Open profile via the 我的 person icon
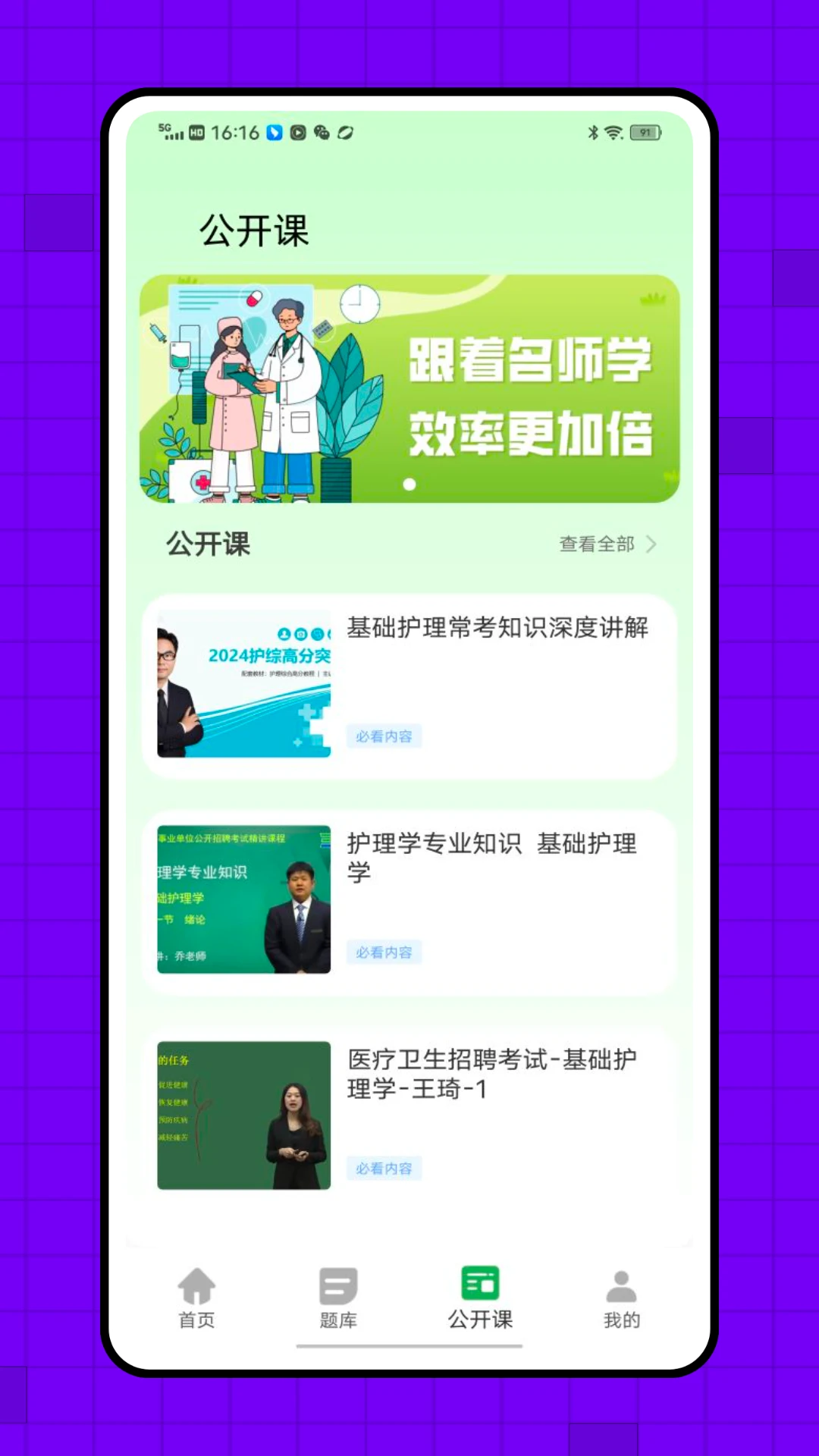The width and height of the screenshot is (819, 1456). (x=621, y=1284)
